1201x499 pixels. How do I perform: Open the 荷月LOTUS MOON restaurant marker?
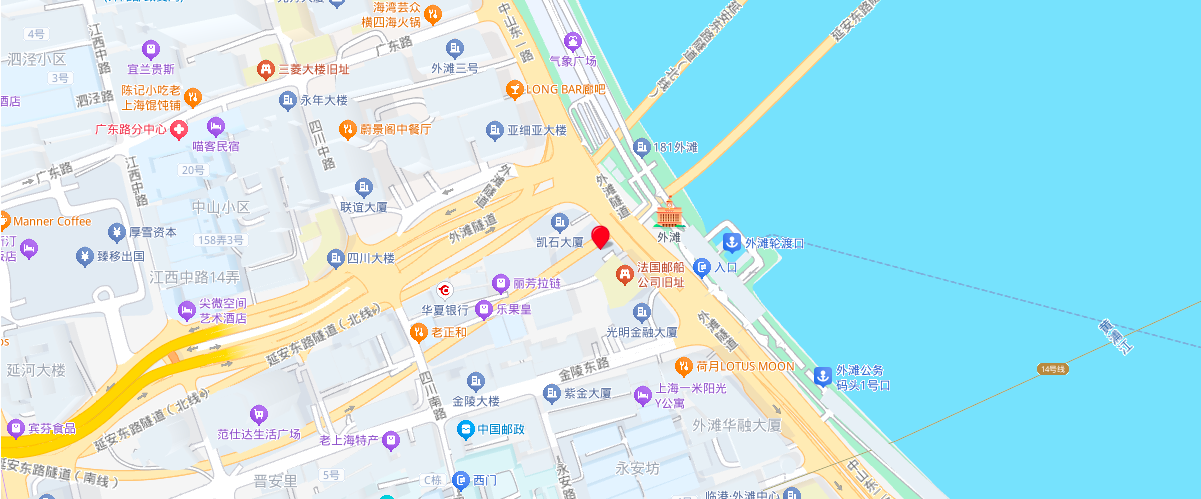click(684, 366)
